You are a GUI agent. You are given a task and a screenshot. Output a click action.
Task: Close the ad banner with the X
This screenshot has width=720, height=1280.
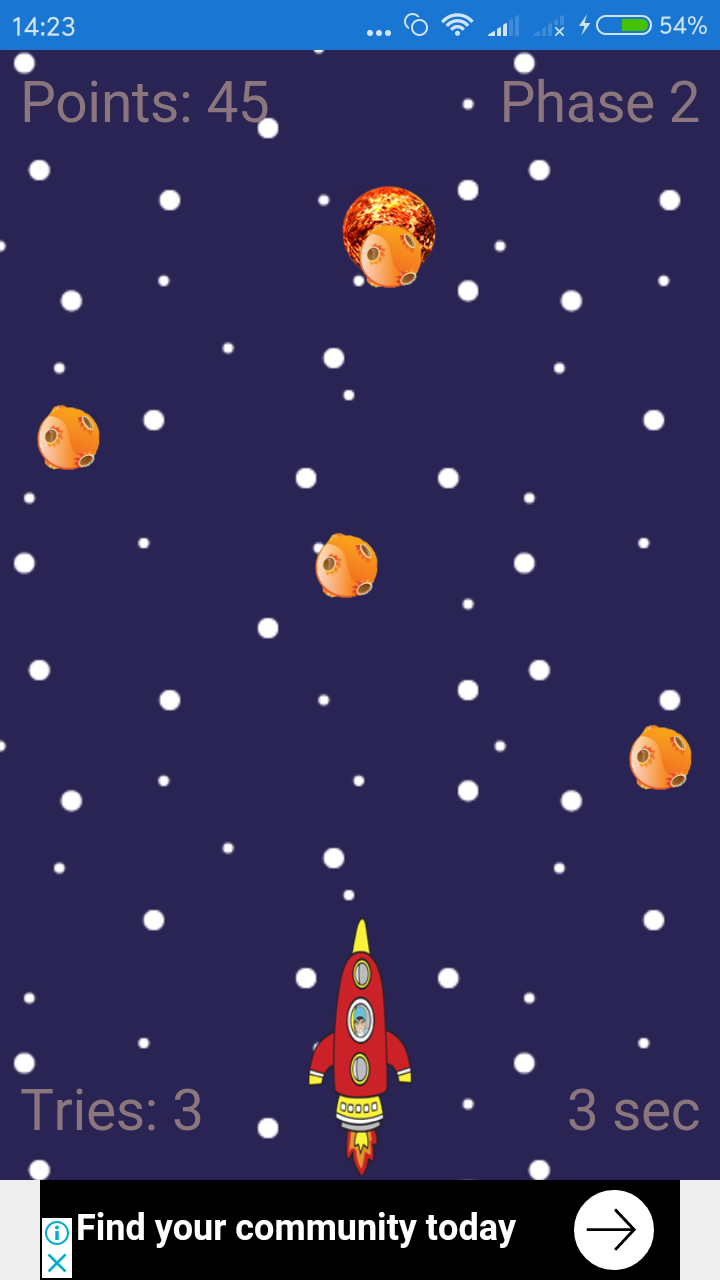57,1263
